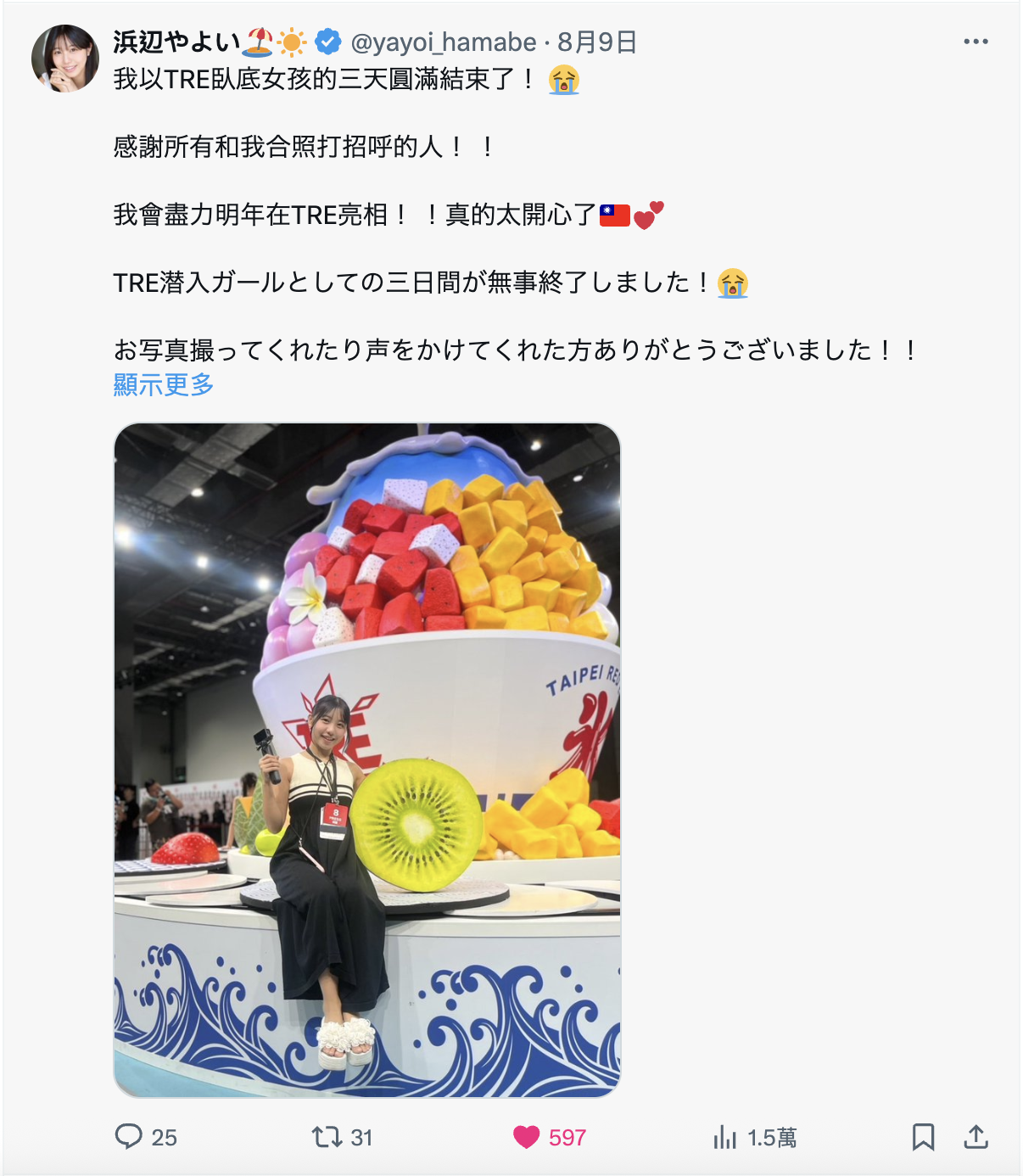Expand the post with 顯示更多
1023x1176 pixels.
click(x=164, y=384)
